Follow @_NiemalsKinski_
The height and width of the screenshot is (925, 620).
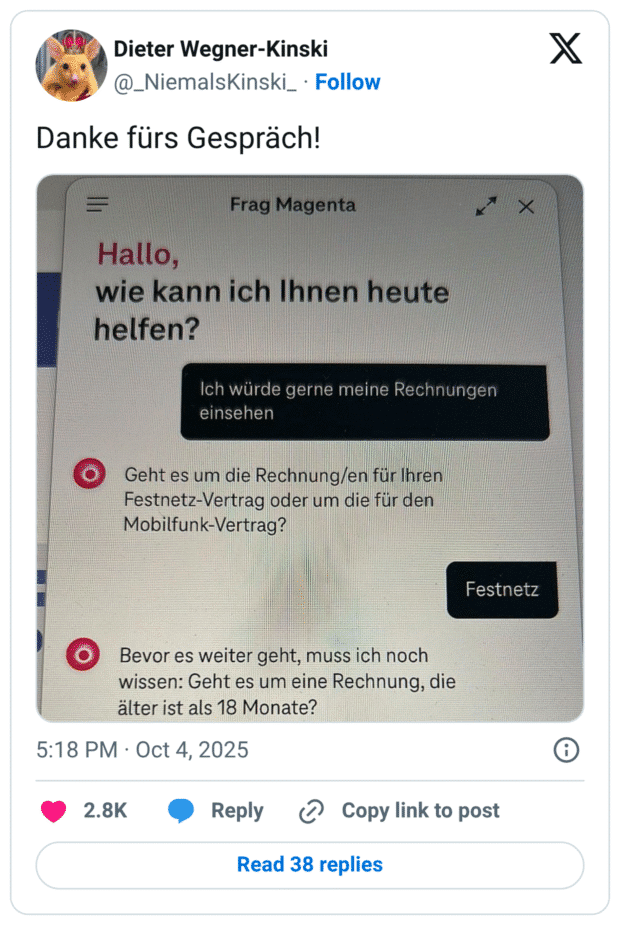coord(347,82)
